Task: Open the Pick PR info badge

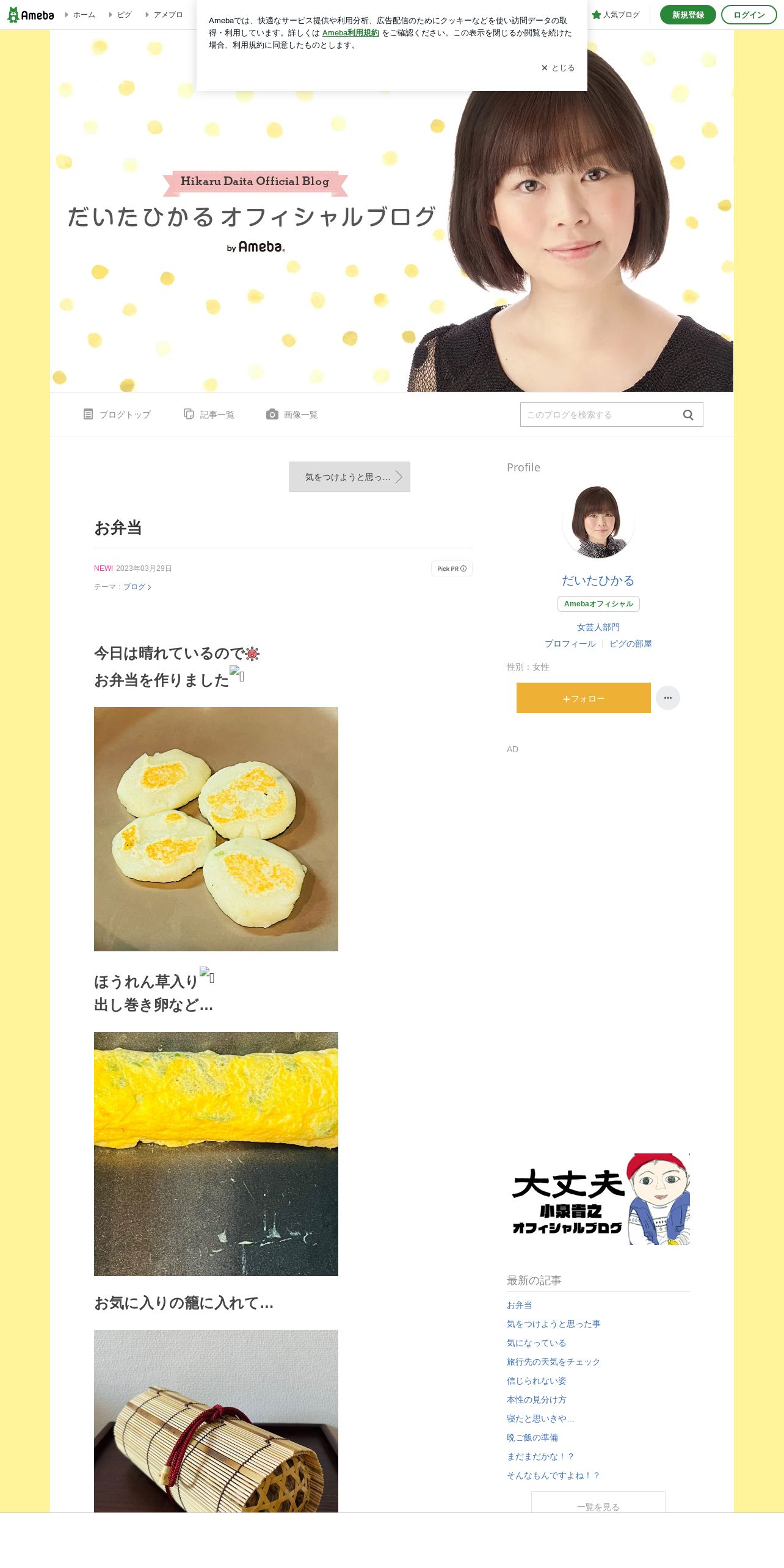Action: click(452, 568)
